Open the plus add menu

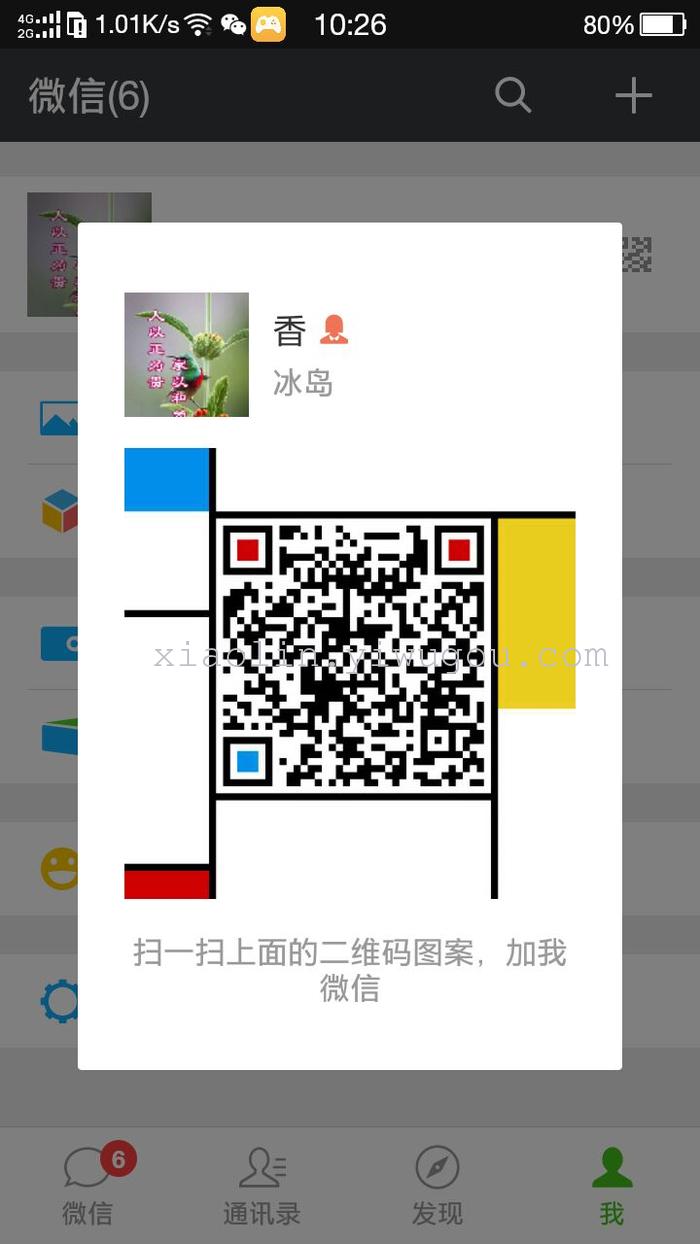point(633,96)
